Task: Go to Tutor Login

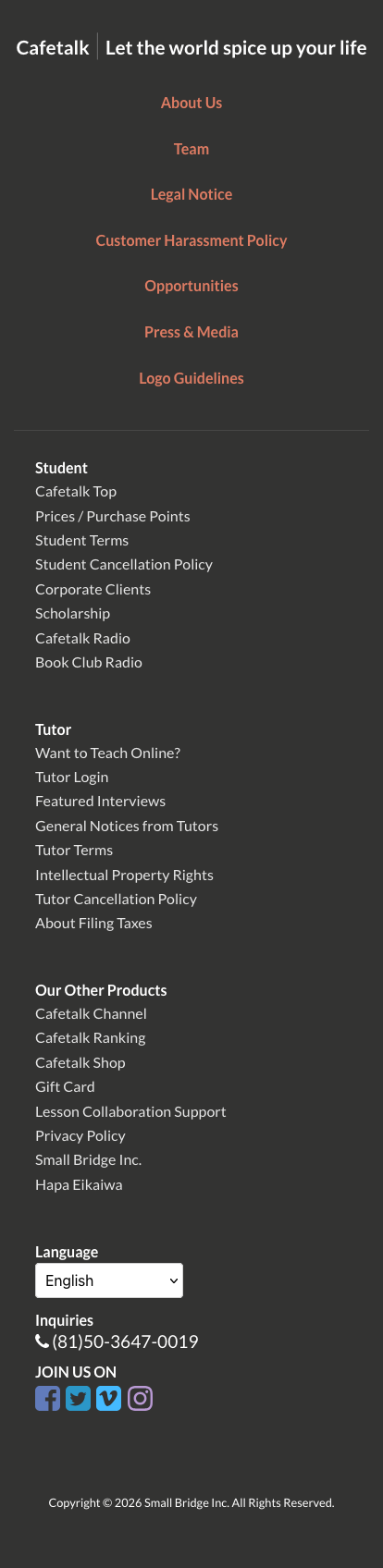Action: (72, 777)
